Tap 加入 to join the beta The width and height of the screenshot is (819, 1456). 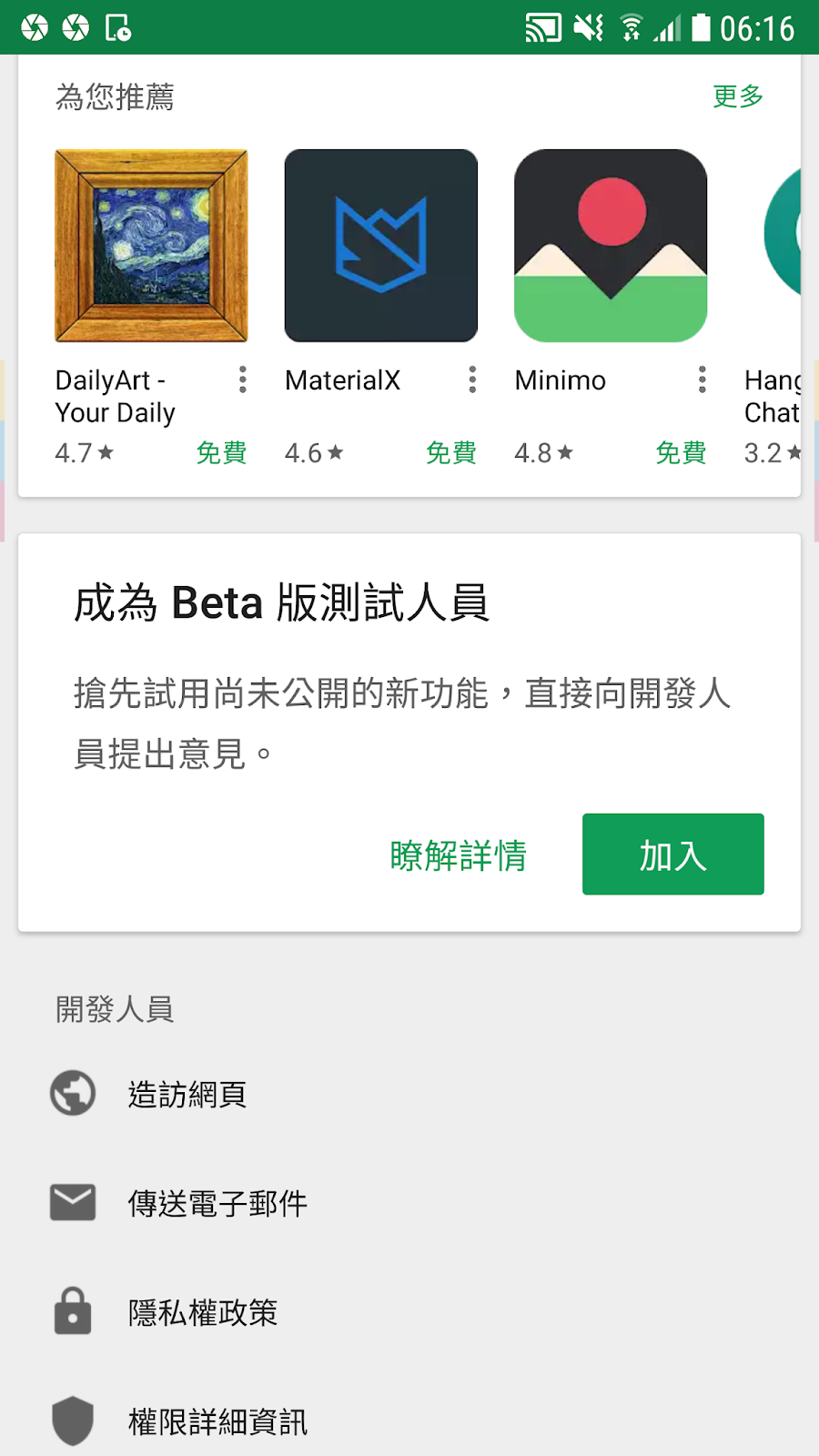click(x=673, y=854)
